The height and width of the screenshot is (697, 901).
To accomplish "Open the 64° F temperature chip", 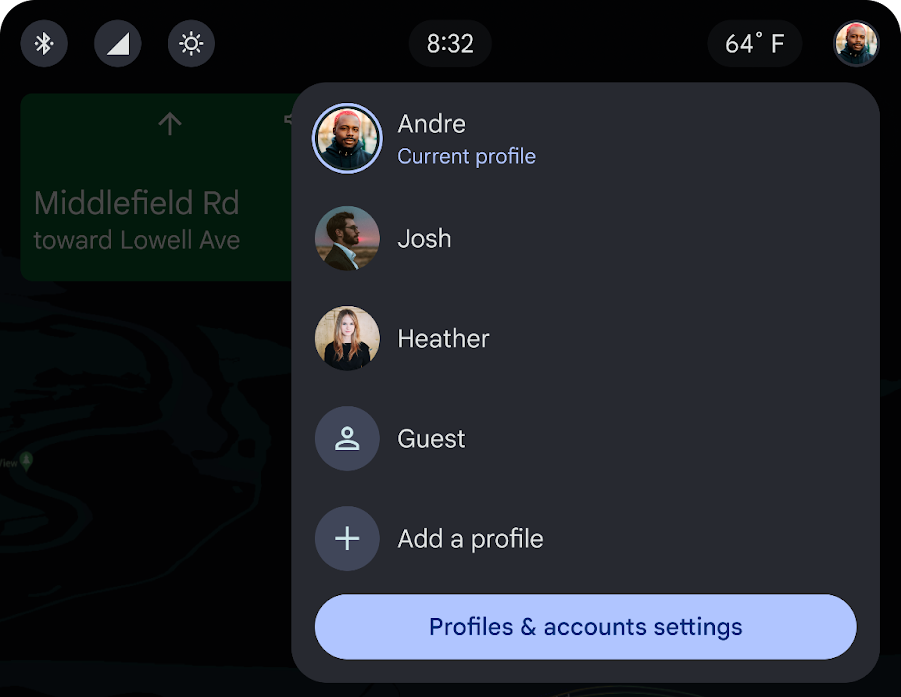I will coord(754,44).
